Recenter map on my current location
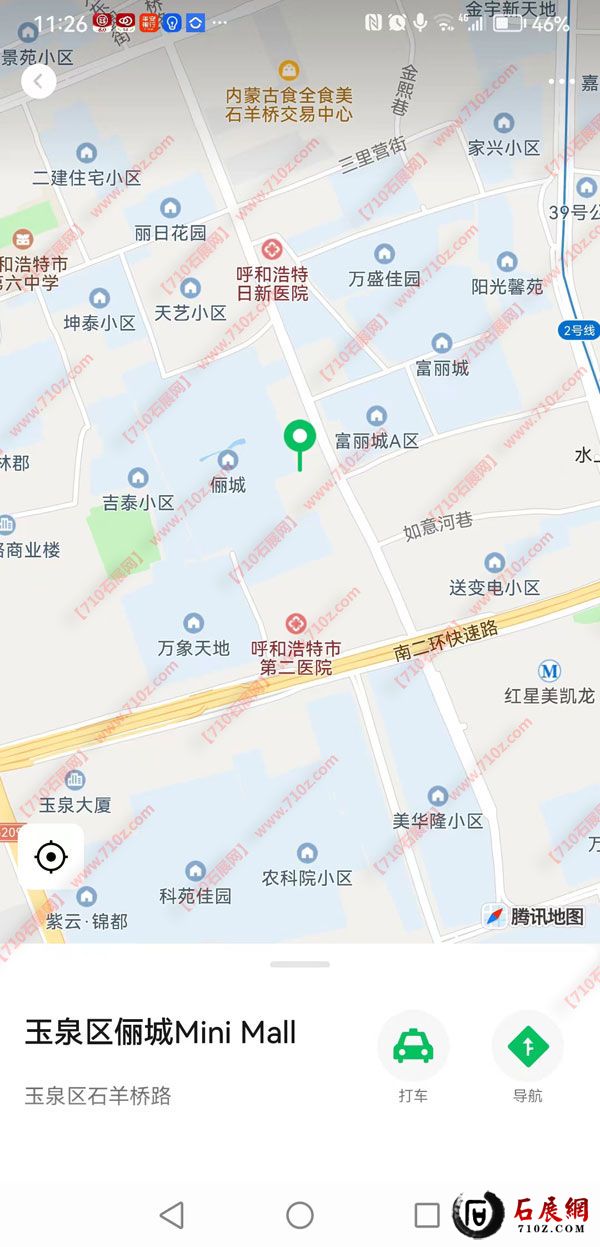Viewport: 600px width, 1247px height. click(51, 857)
